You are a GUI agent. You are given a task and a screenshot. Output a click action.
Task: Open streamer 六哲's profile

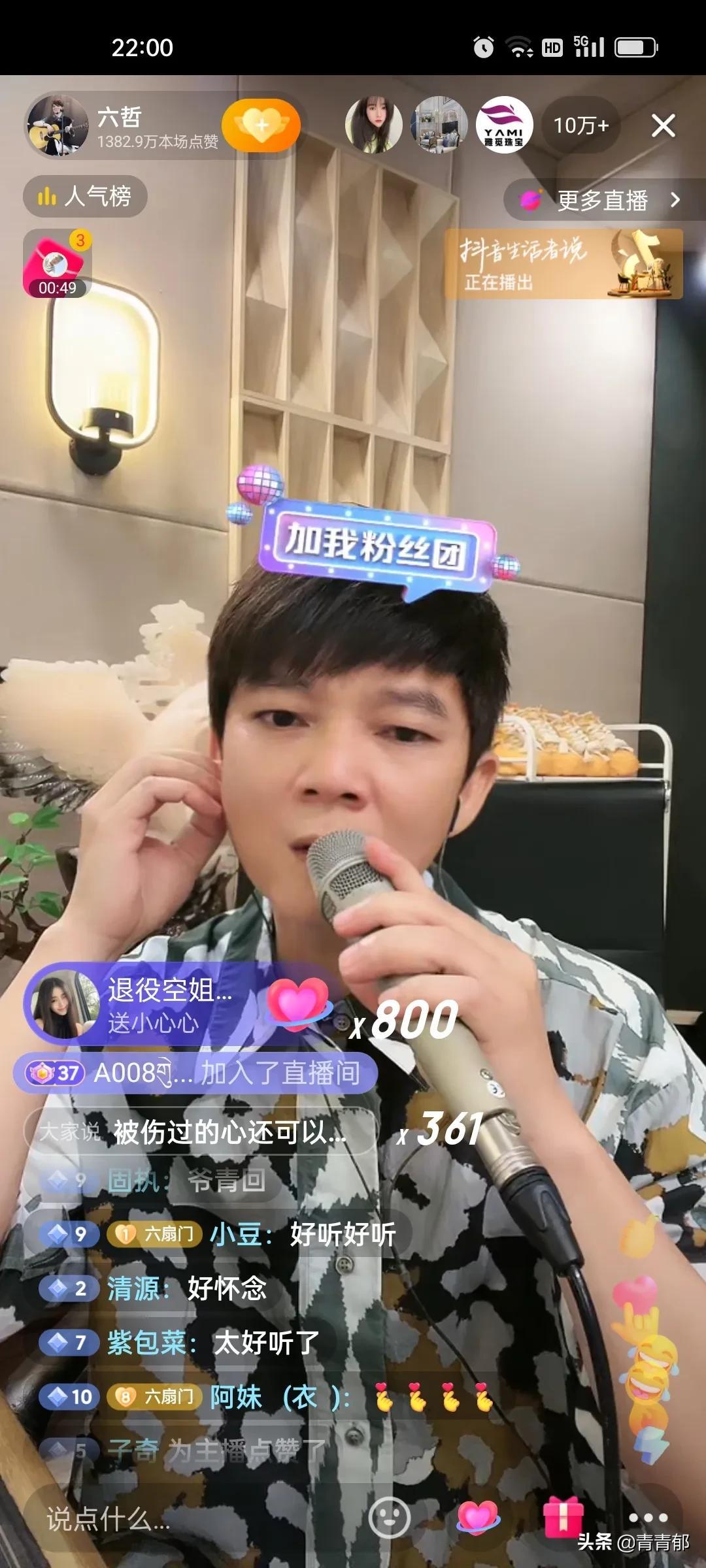(x=58, y=125)
